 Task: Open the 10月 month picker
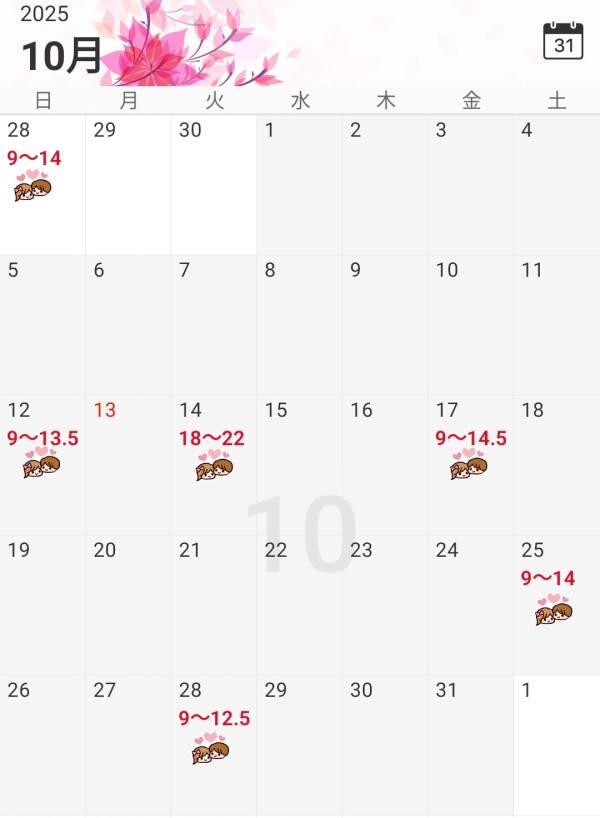click(61, 55)
